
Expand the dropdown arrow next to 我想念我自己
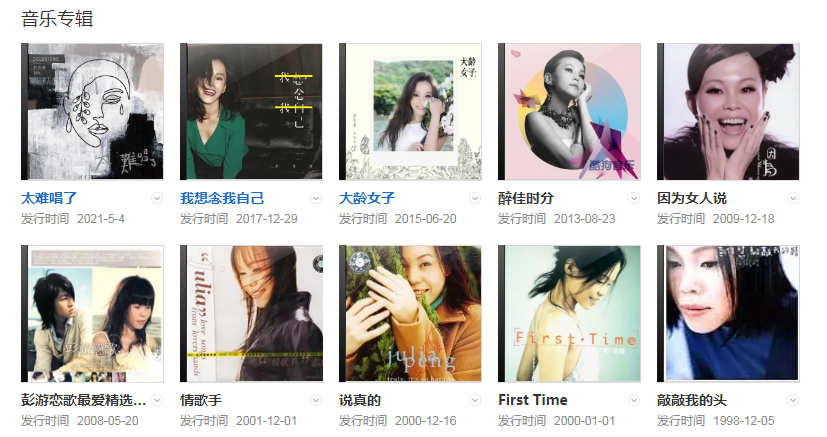coord(316,198)
